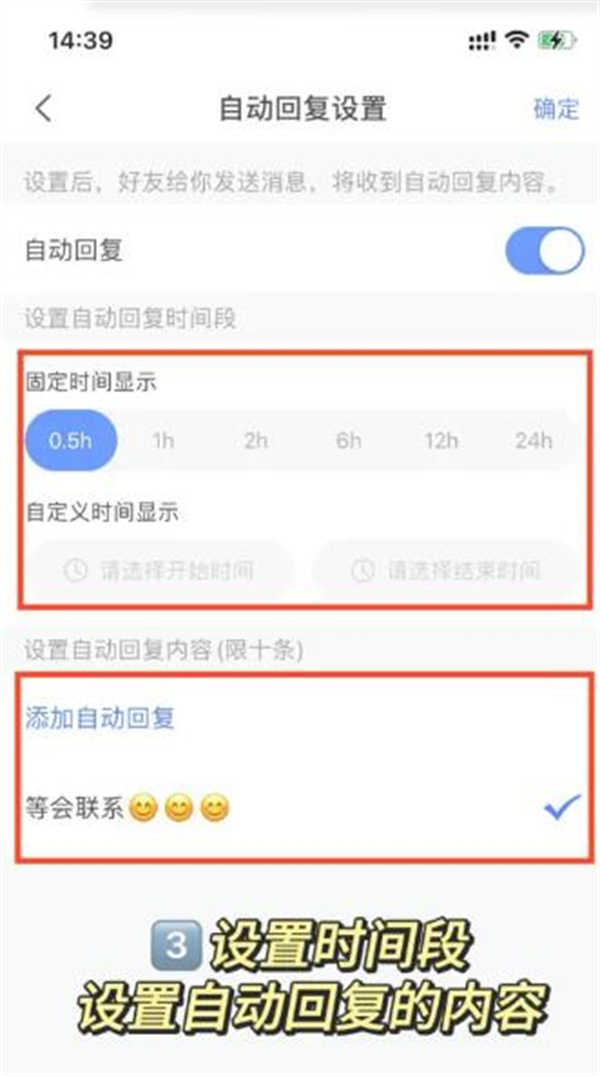The width and height of the screenshot is (600, 1076).
Task: Choose the 1h duration chip
Action: tap(163, 440)
